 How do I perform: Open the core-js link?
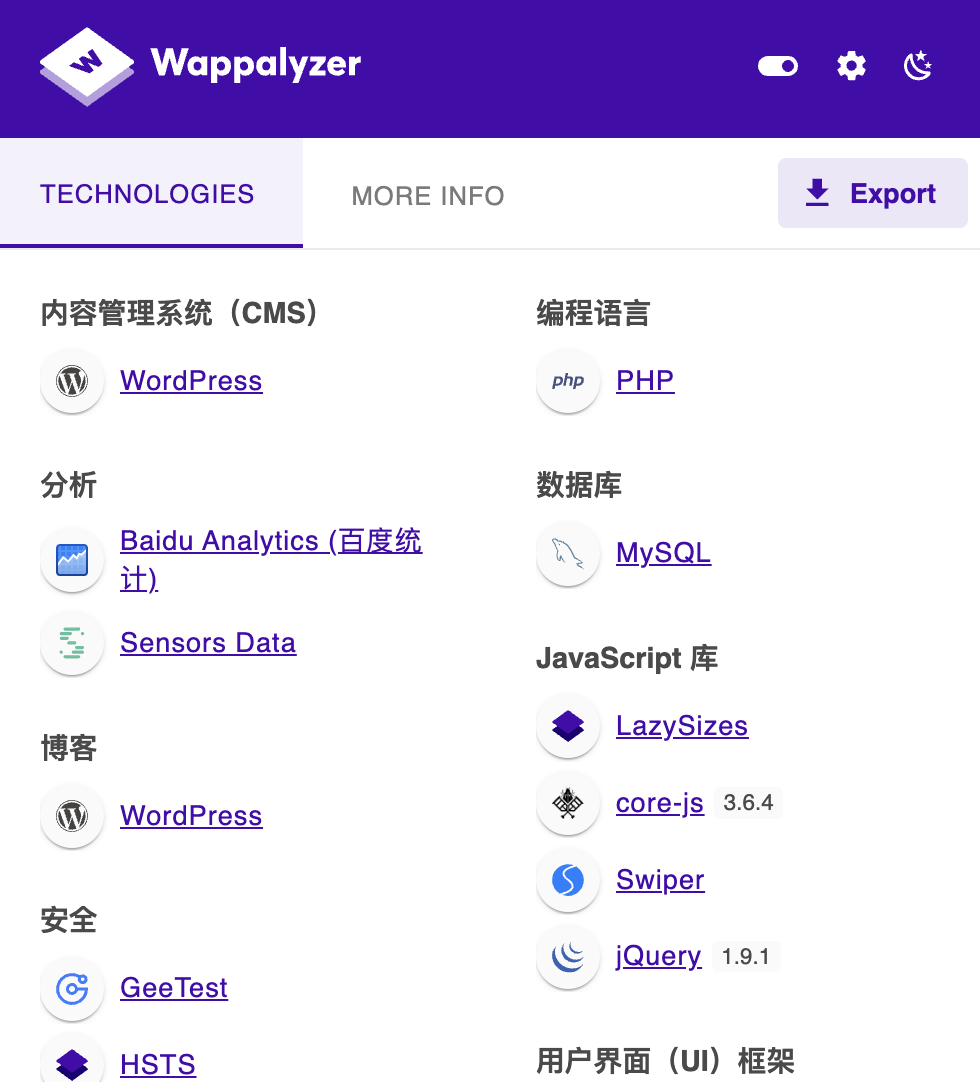click(660, 803)
